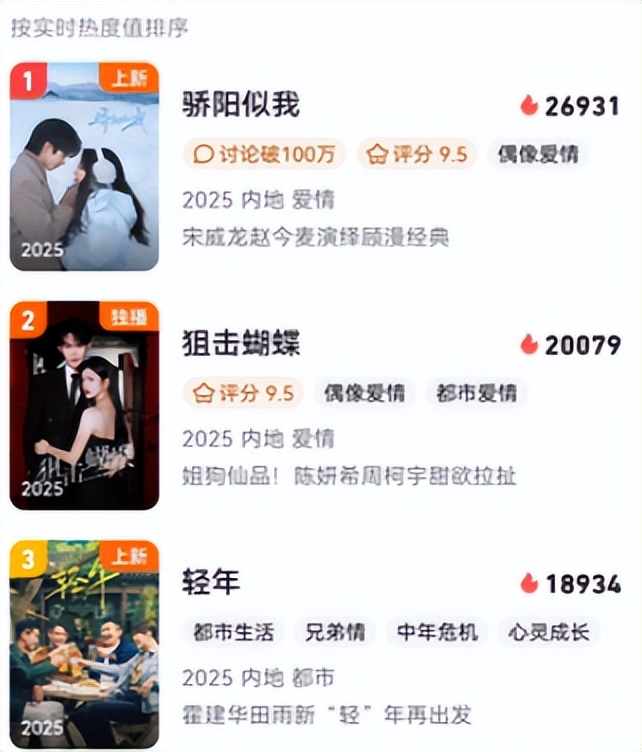Open the drama 骄阳似我
642x752 pixels.
click(241, 105)
